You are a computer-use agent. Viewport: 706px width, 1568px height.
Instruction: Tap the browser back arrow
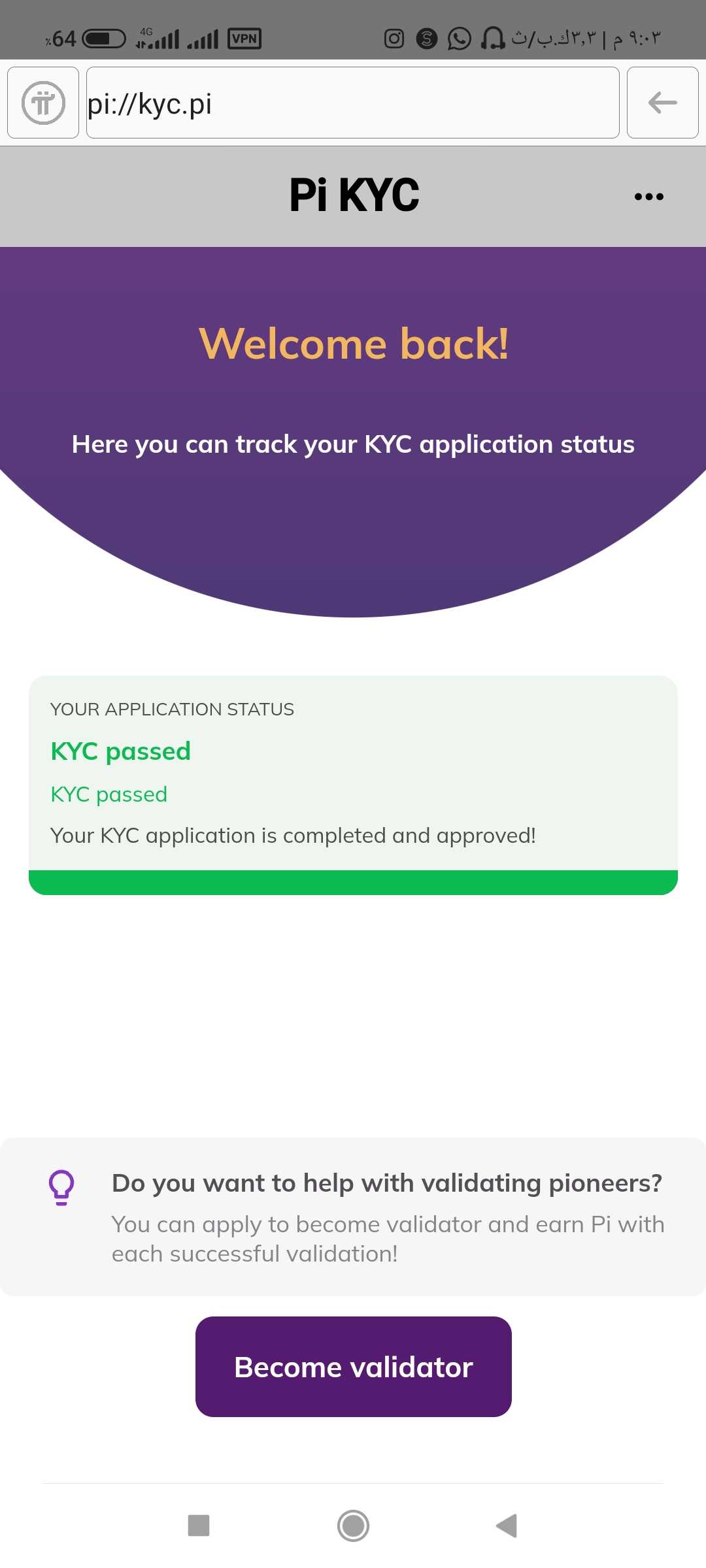coord(662,103)
